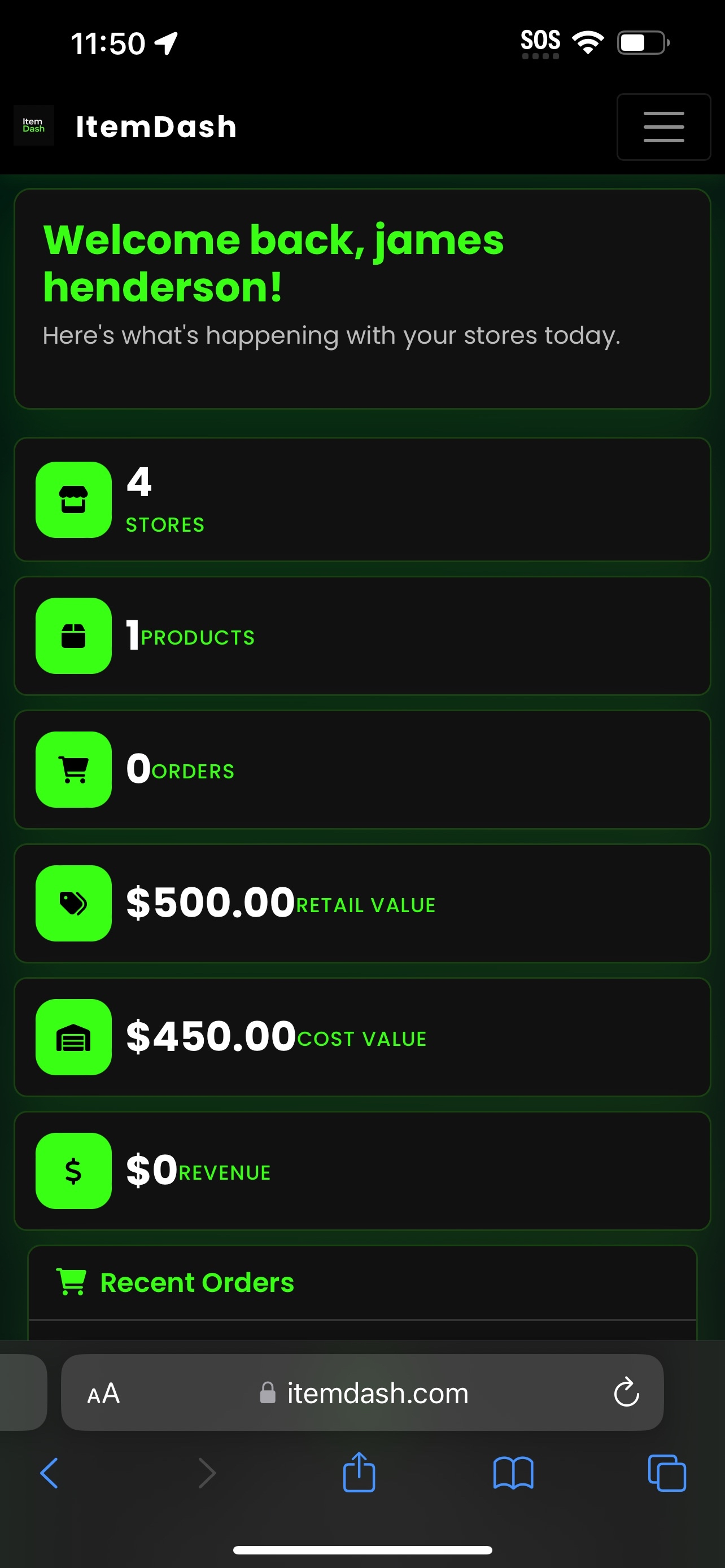Tap the itemdash.com address bar

click(376, 1392)
